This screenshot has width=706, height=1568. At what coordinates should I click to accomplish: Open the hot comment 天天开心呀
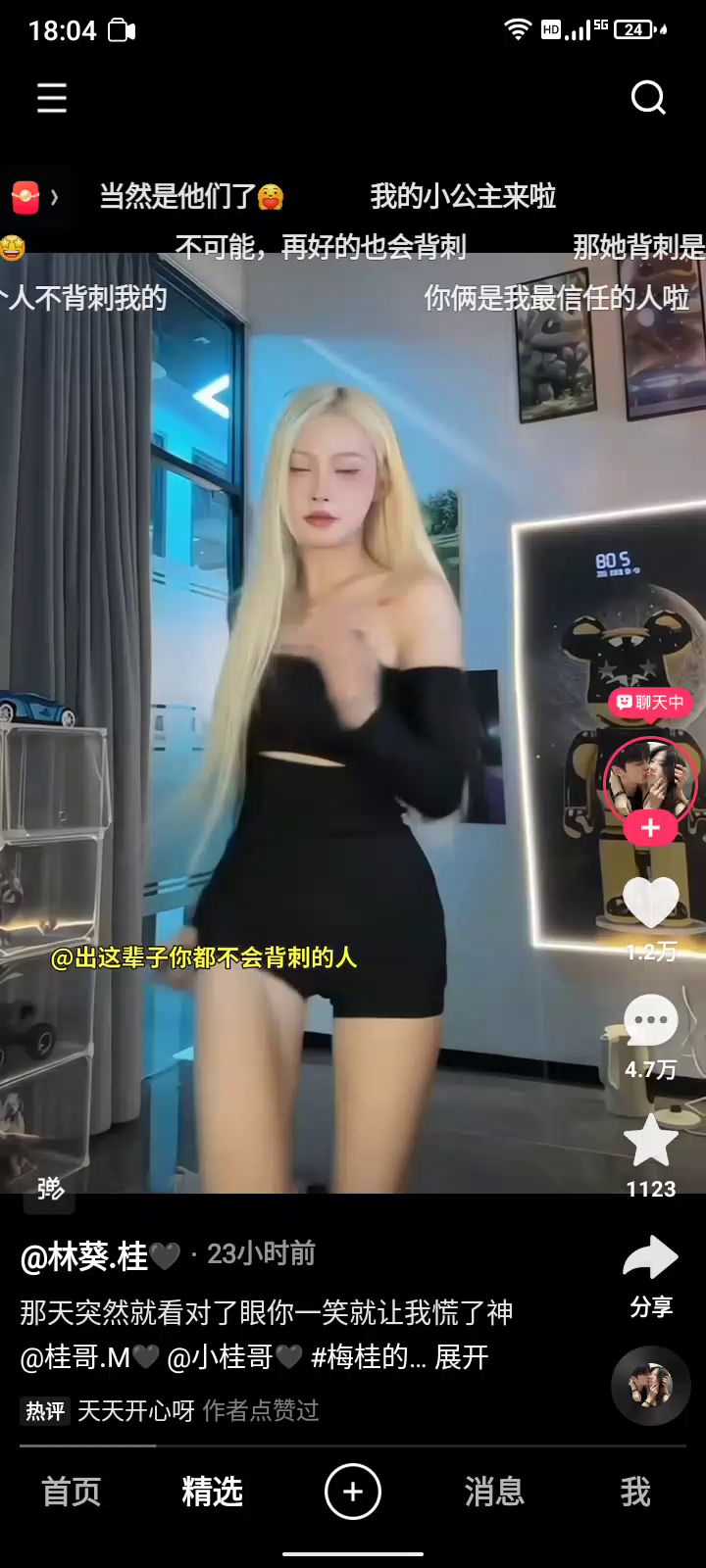click(135, 1410)
